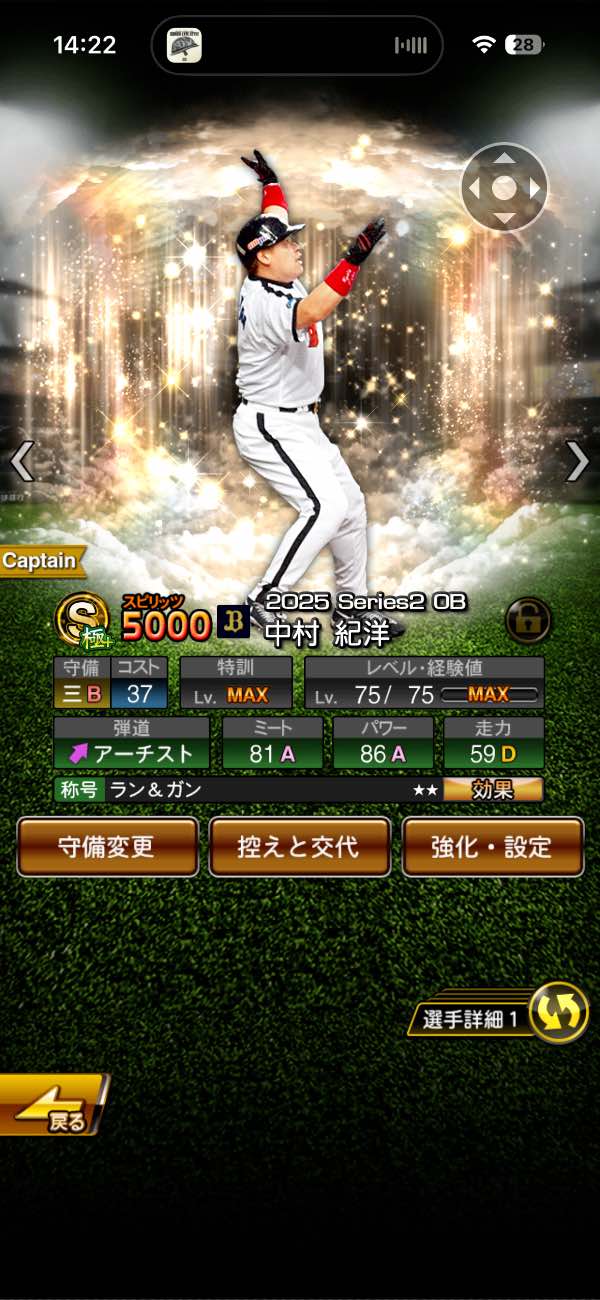600x1300 pixels.
Task: View the 効果 details of the title
Action: pos(493,790)
